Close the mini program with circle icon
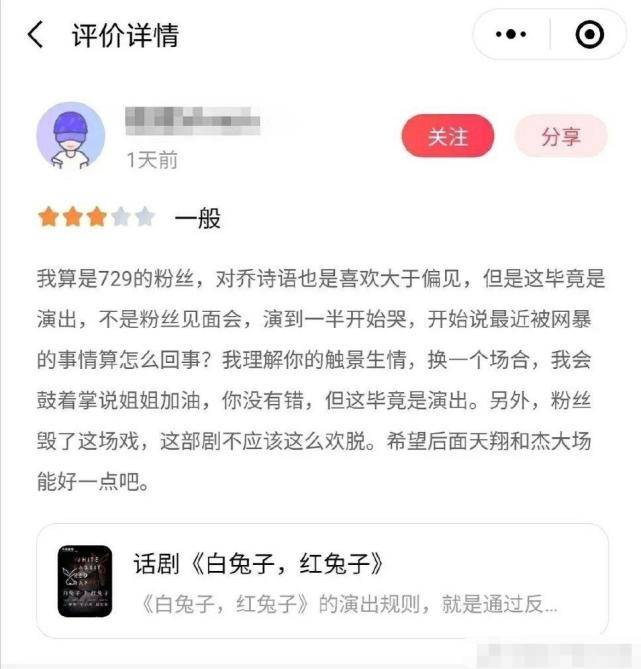 tap(590, 35)
